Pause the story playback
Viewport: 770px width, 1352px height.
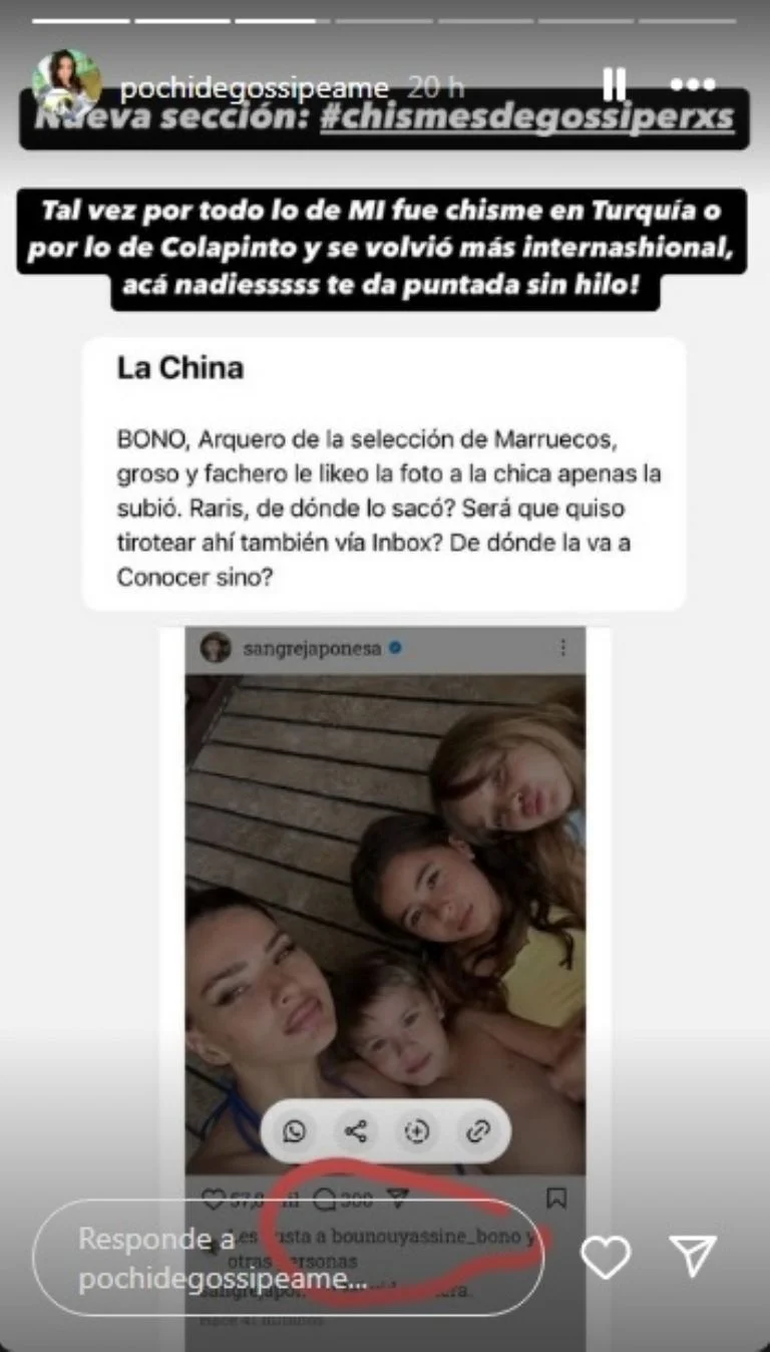click(614, 85)
